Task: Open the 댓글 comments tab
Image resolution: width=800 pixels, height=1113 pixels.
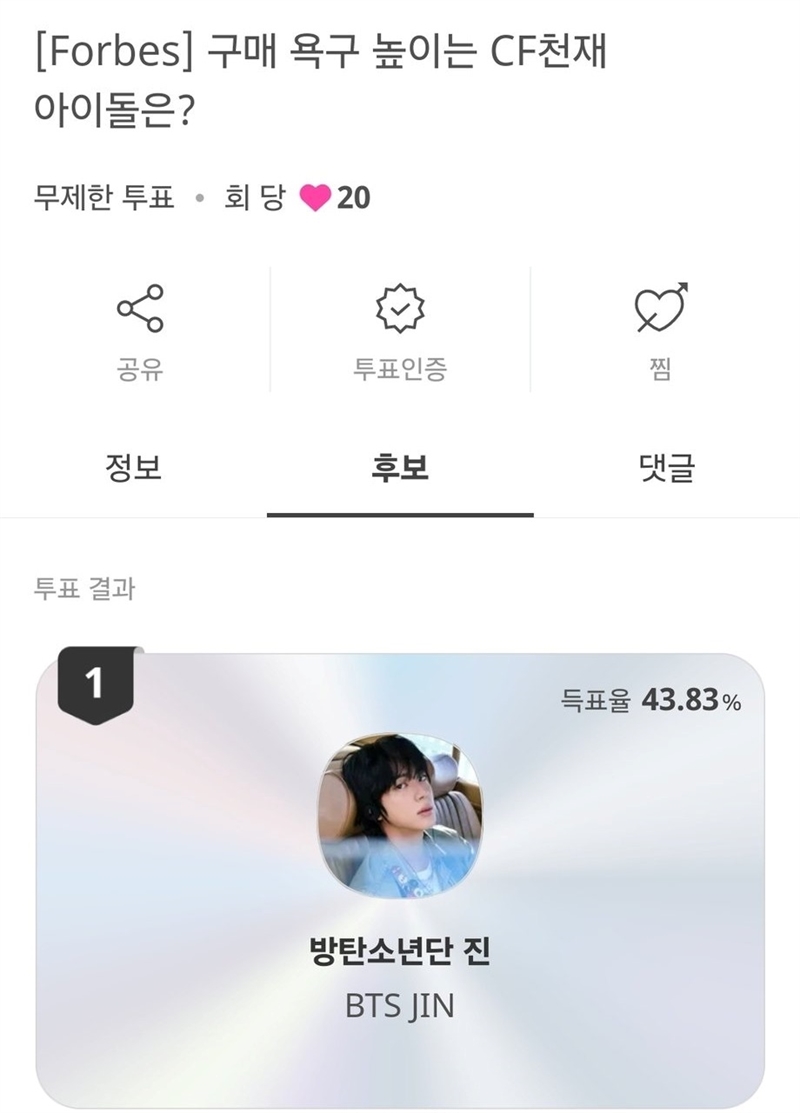Action: click(x=667, y=468)
